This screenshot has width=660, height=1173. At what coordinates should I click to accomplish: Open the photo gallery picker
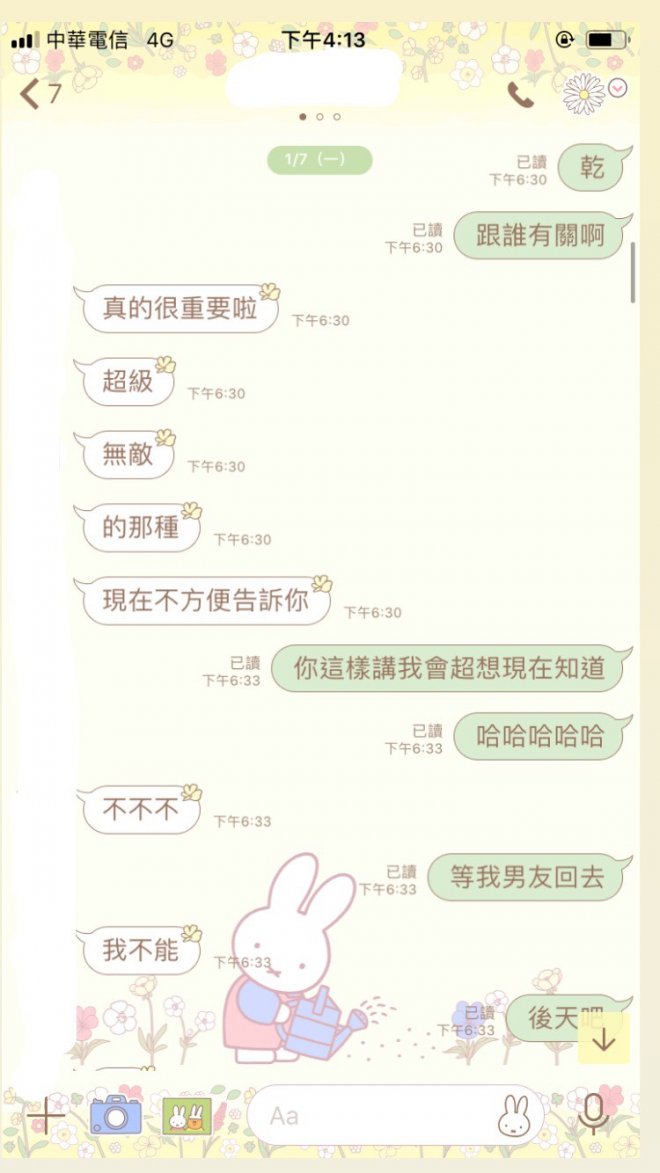[x=187, y=1116]
